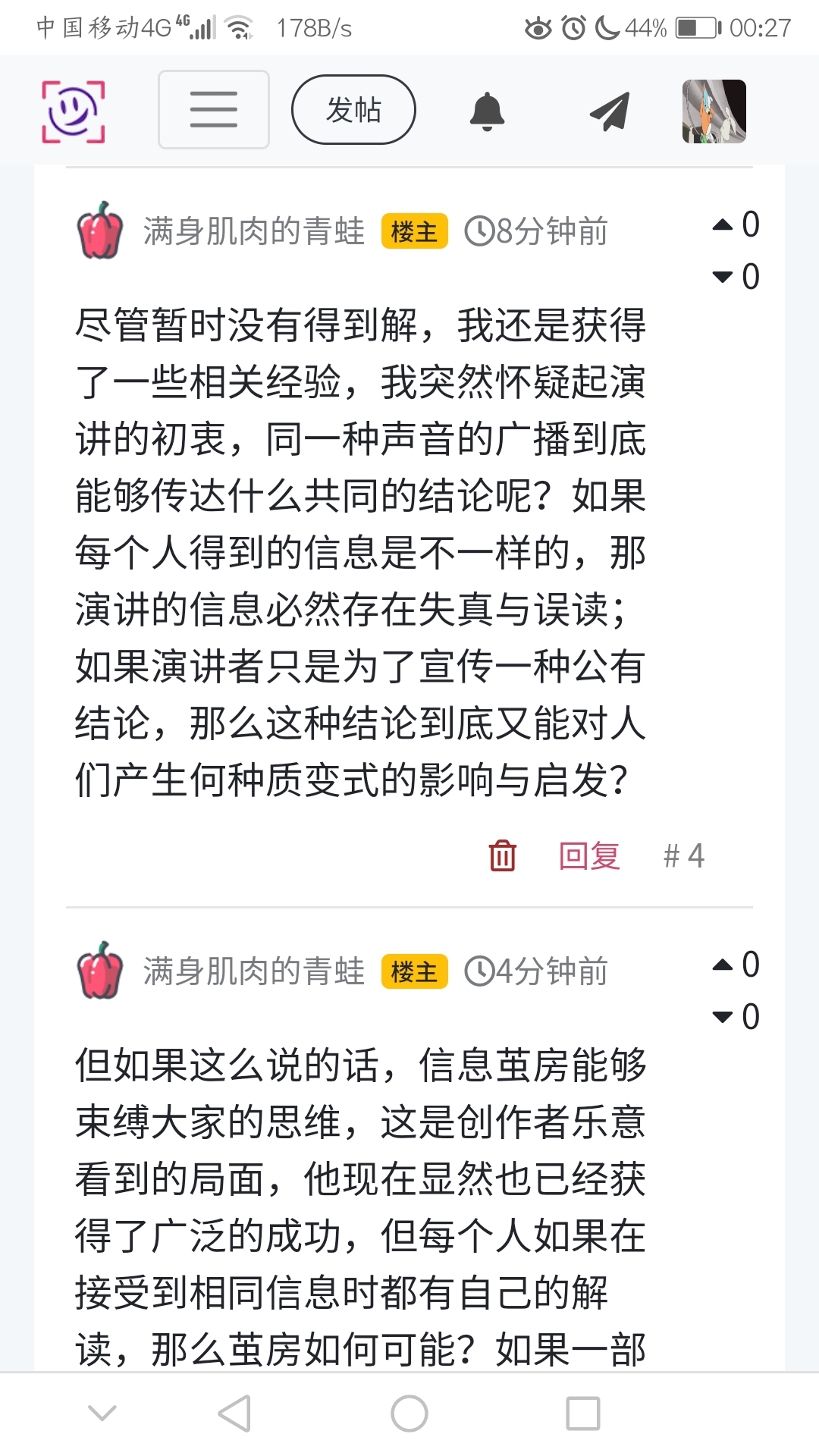Image resolution: width=819 pixels, height=1456 pixels.
Task: Reply to post #4 via 回复
Action: click(x=589, y=855)
